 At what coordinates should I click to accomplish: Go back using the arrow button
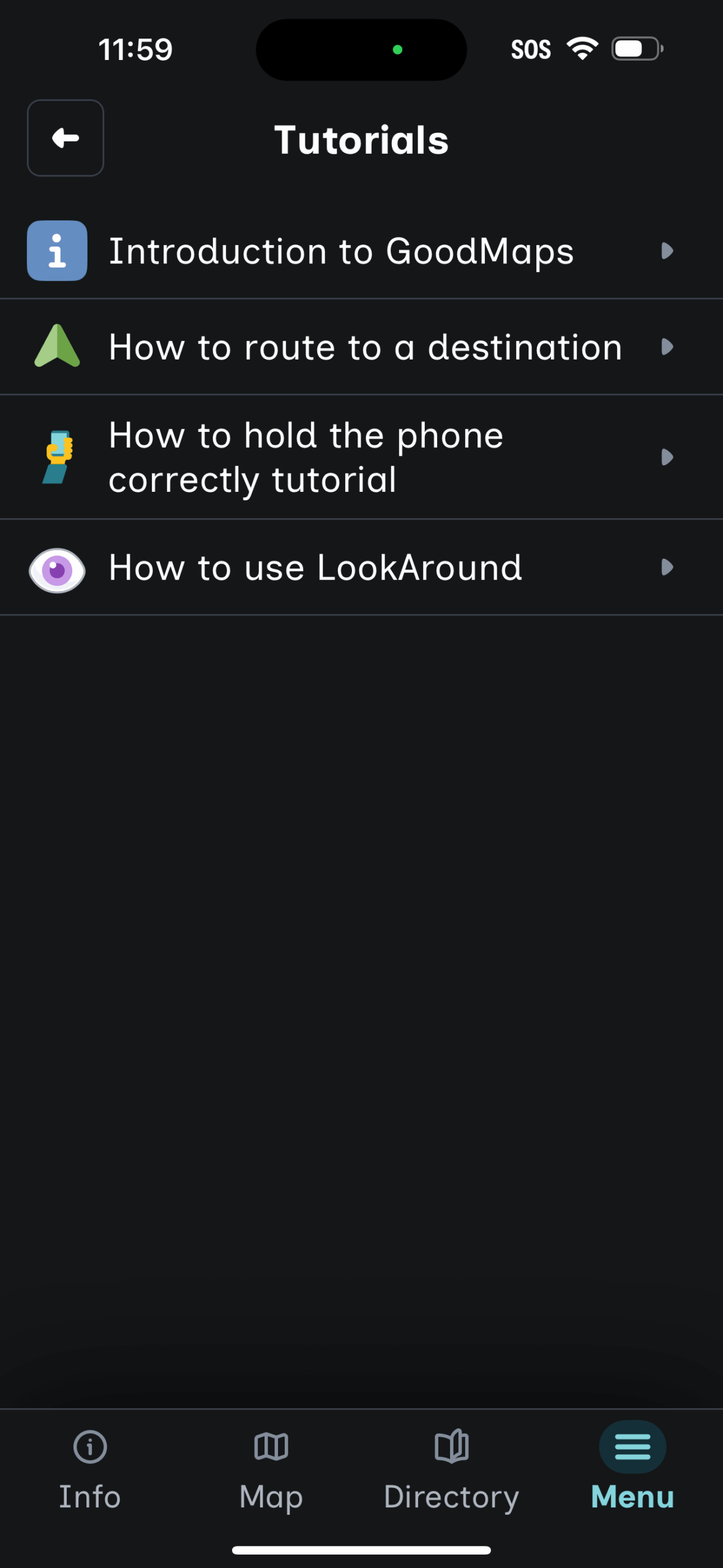(x=66, y=138)
